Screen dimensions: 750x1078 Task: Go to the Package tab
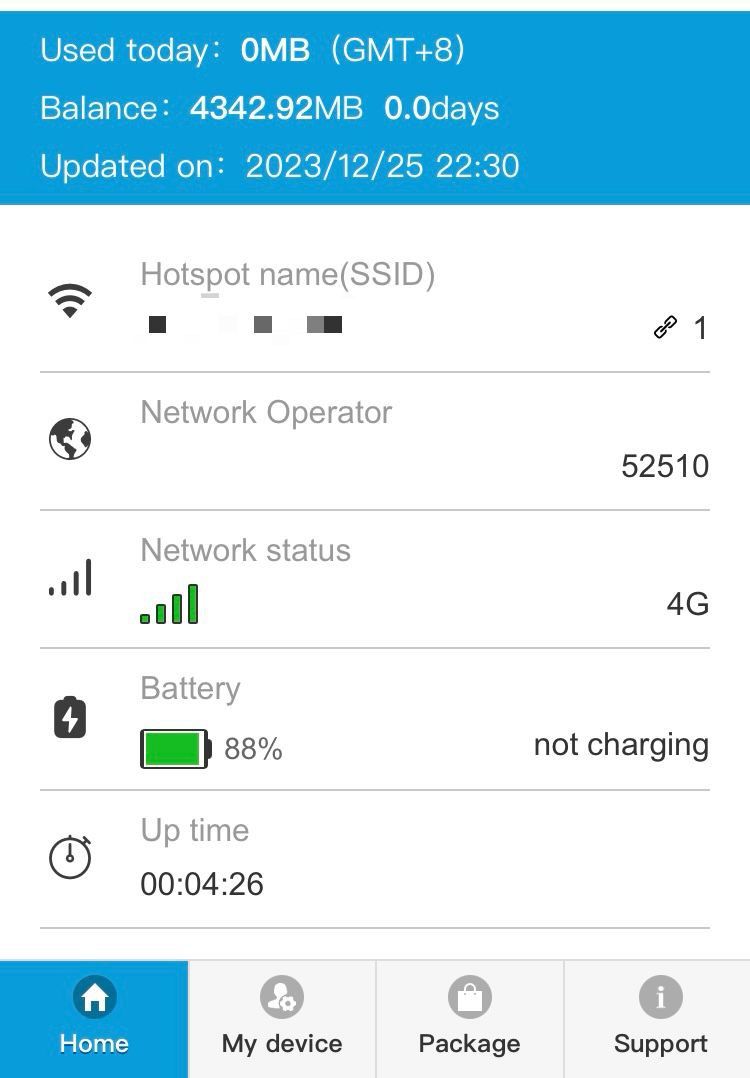[469, 1018]
